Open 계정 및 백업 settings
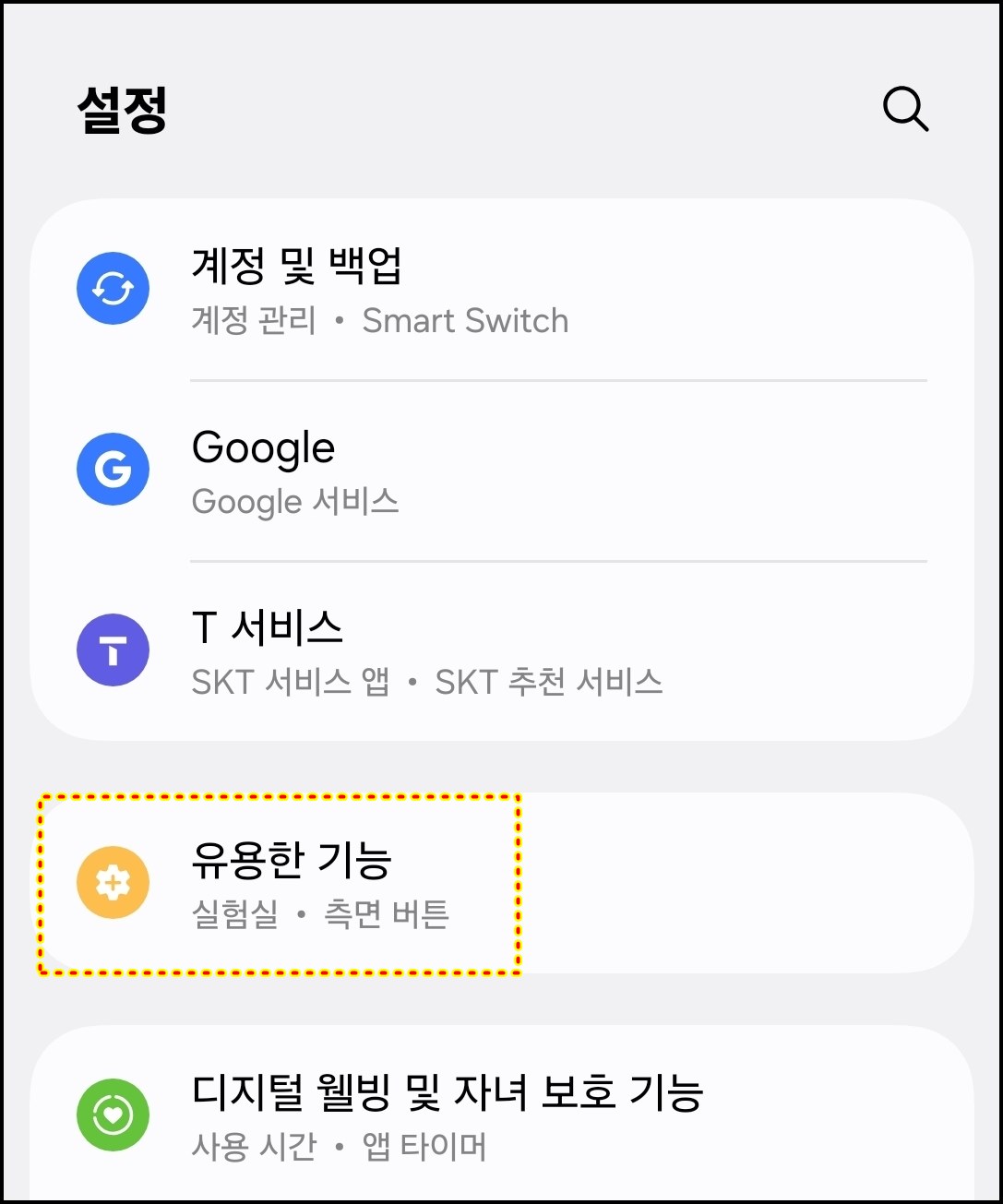 pos(501,290)
